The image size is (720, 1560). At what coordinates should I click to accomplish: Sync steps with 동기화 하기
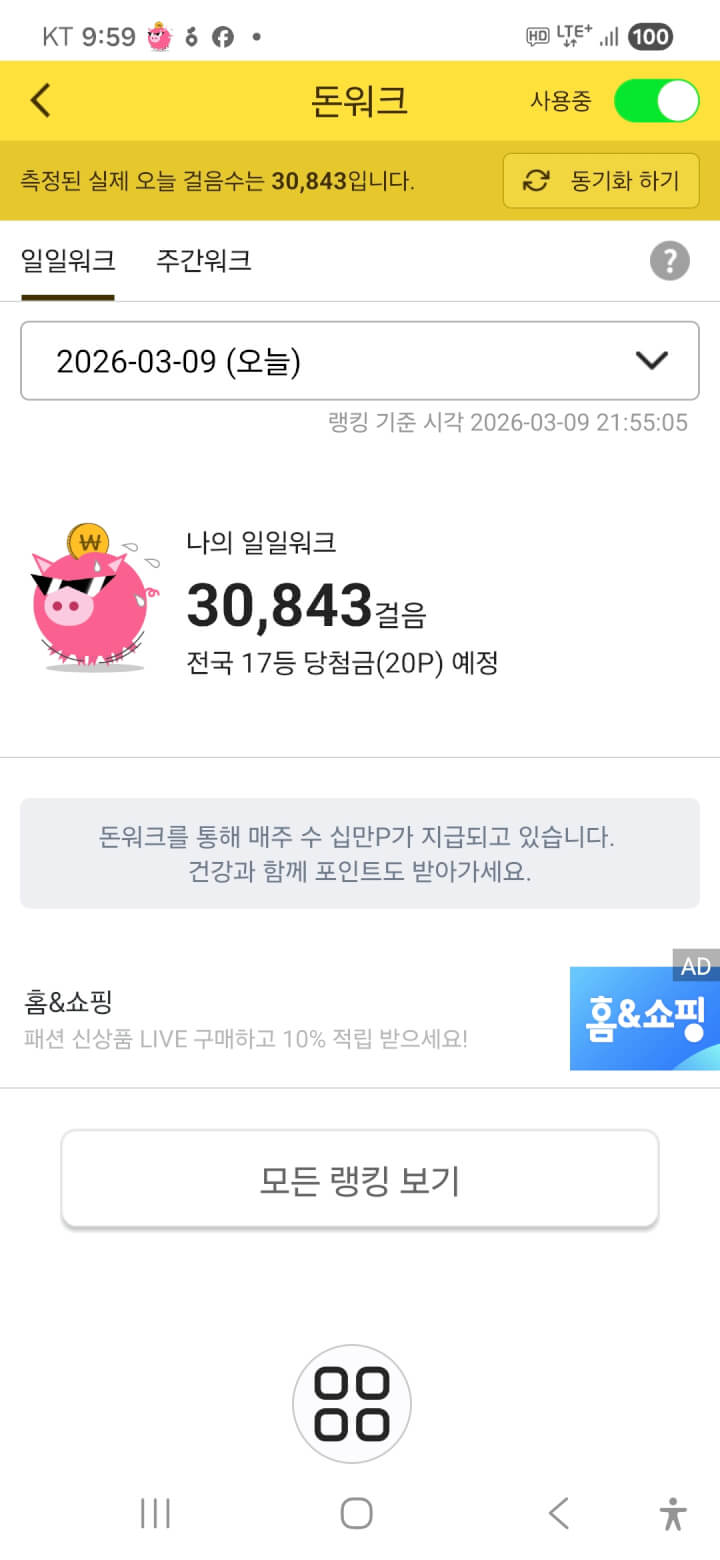tap(601, 181)
